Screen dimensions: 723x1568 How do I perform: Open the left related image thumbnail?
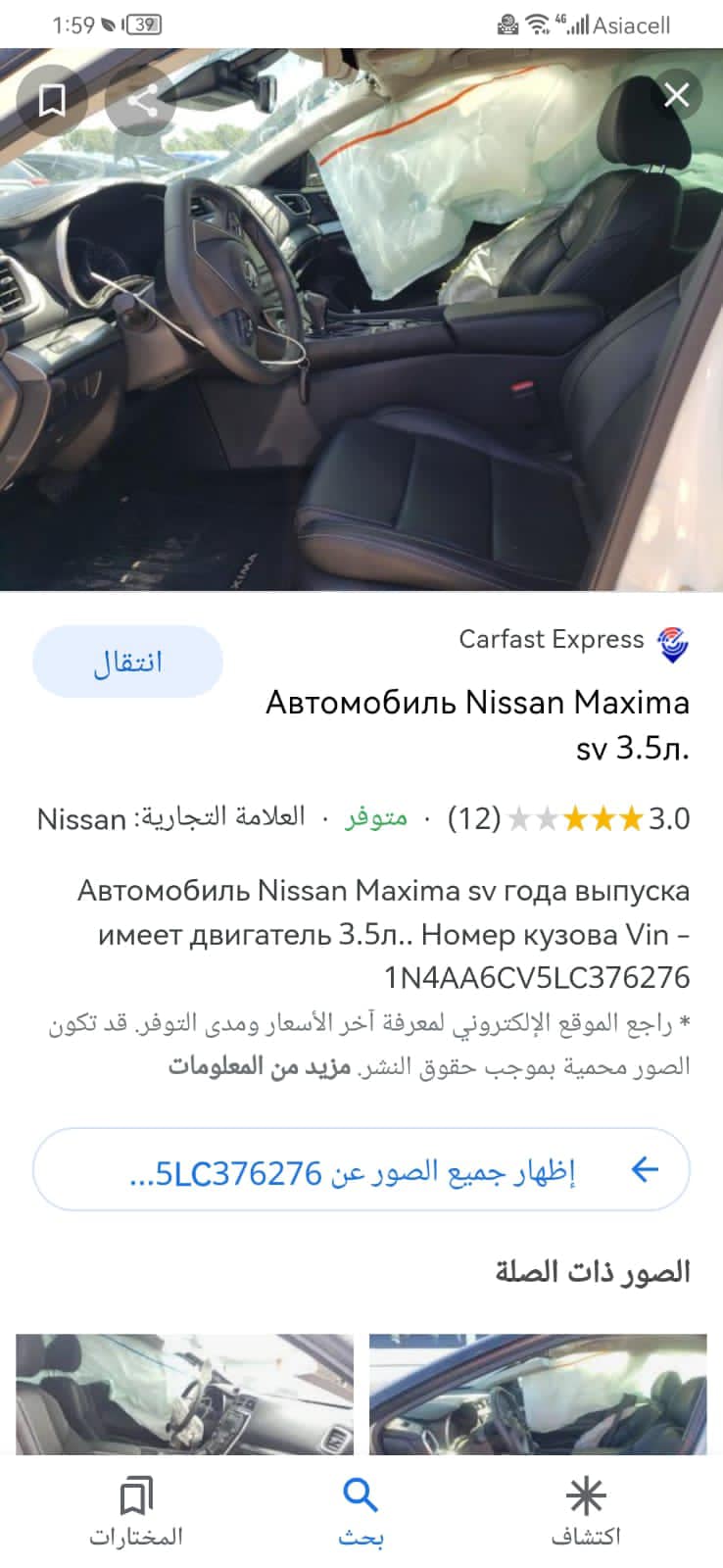tap(184, 1394)
